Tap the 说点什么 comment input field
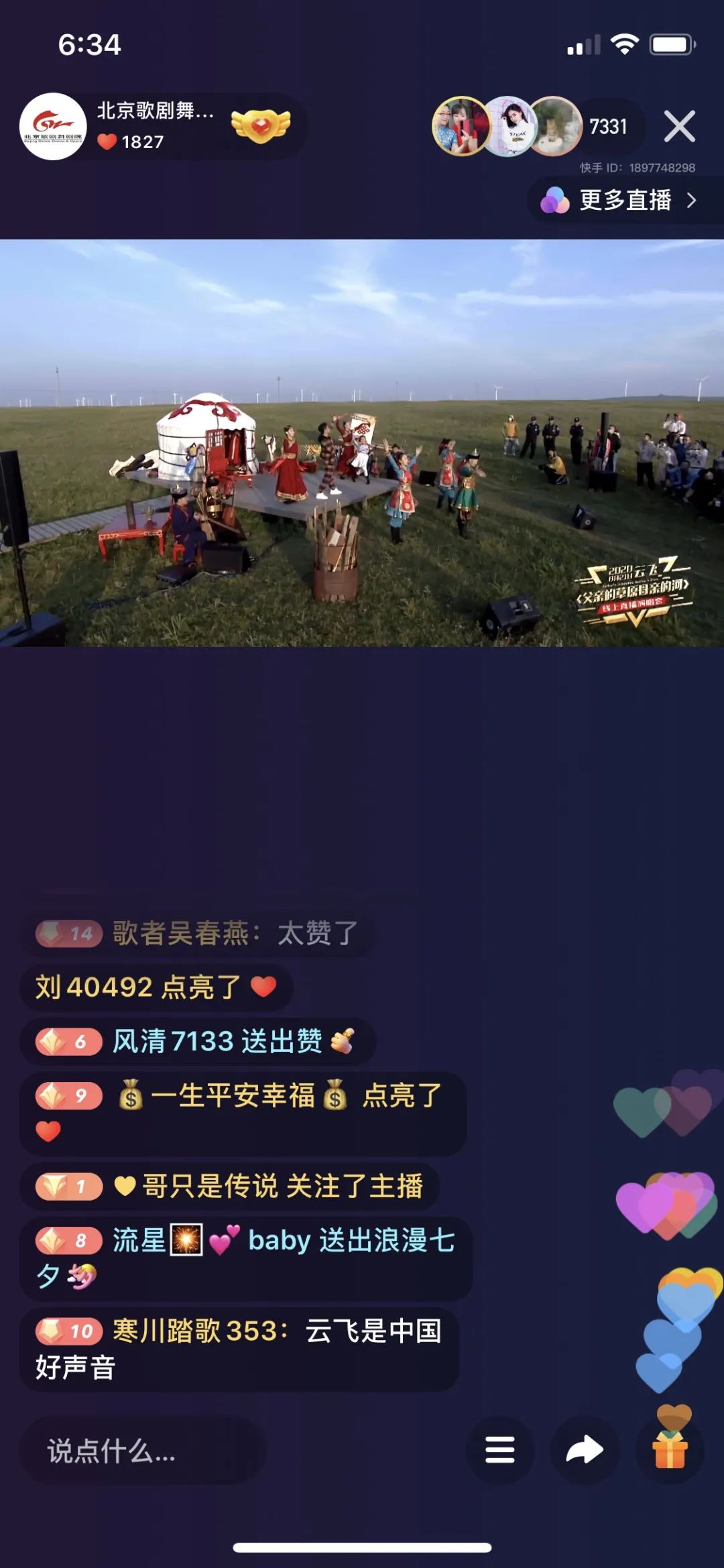This screenshot has height=1568, width=724. pyautogui.click(x=142, y=1451)
